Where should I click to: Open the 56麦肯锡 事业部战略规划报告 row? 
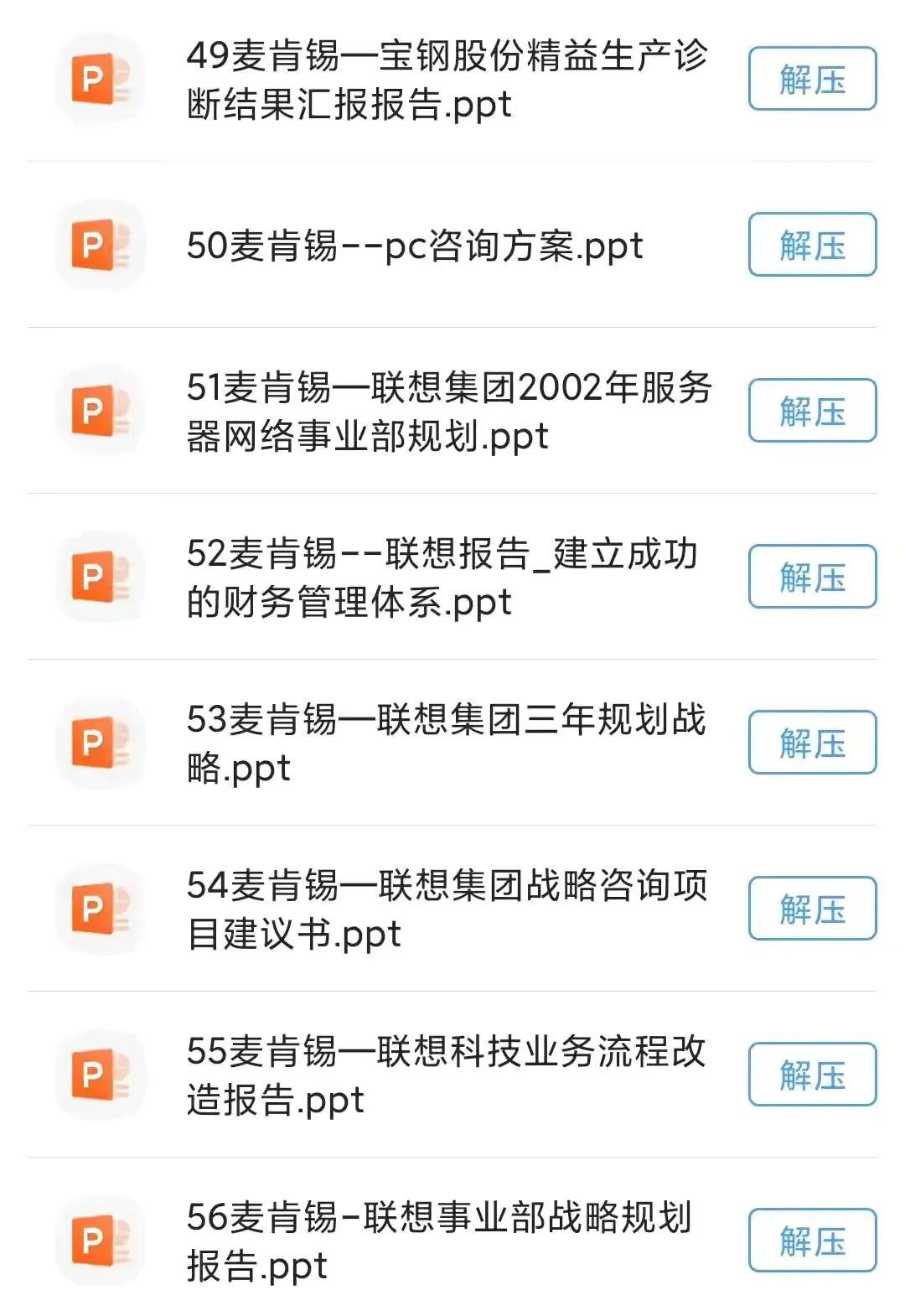(x=437, y=1241)
